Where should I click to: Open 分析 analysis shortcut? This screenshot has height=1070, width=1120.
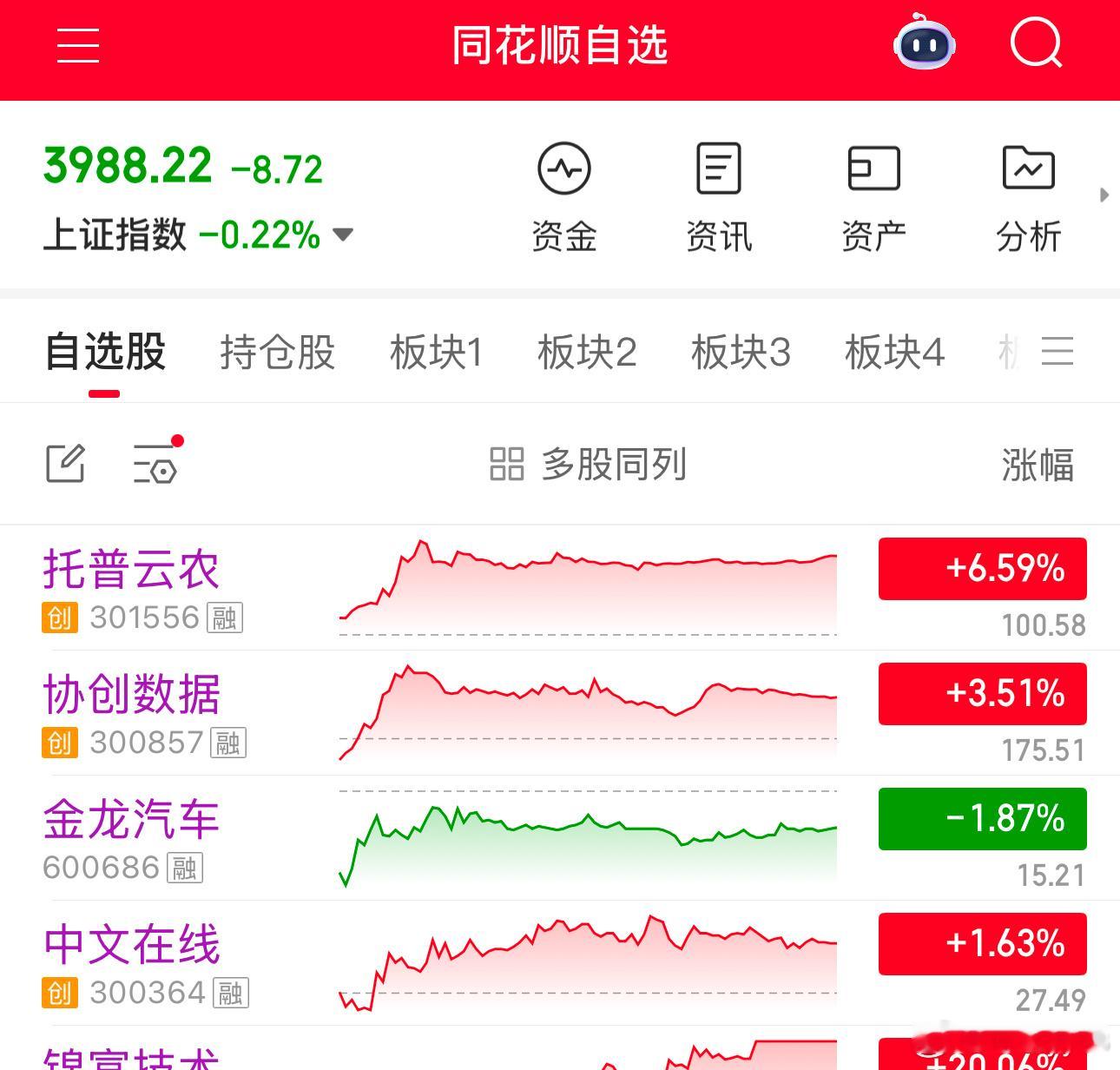(1029, 198)
